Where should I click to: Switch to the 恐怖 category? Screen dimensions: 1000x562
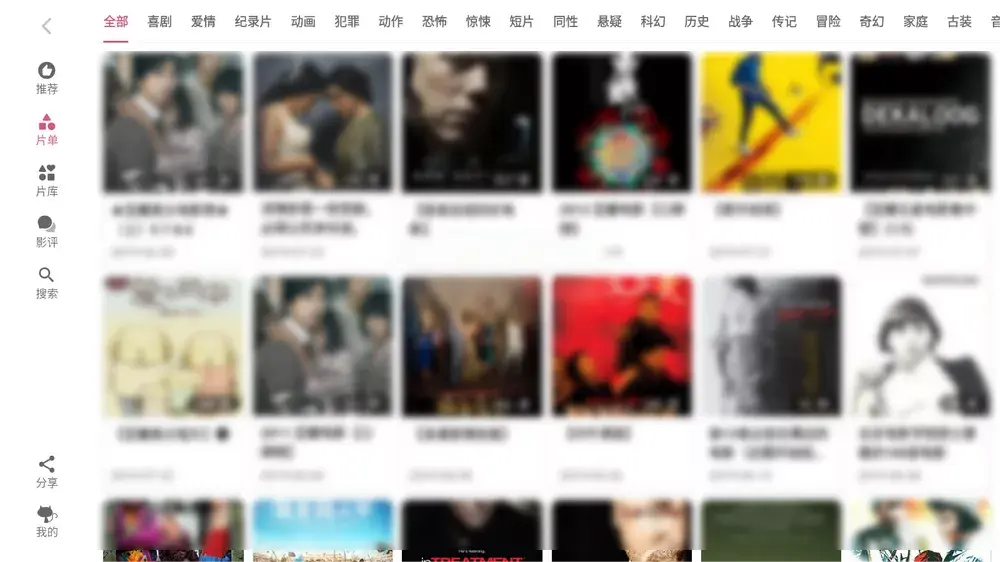pos(434,21)
